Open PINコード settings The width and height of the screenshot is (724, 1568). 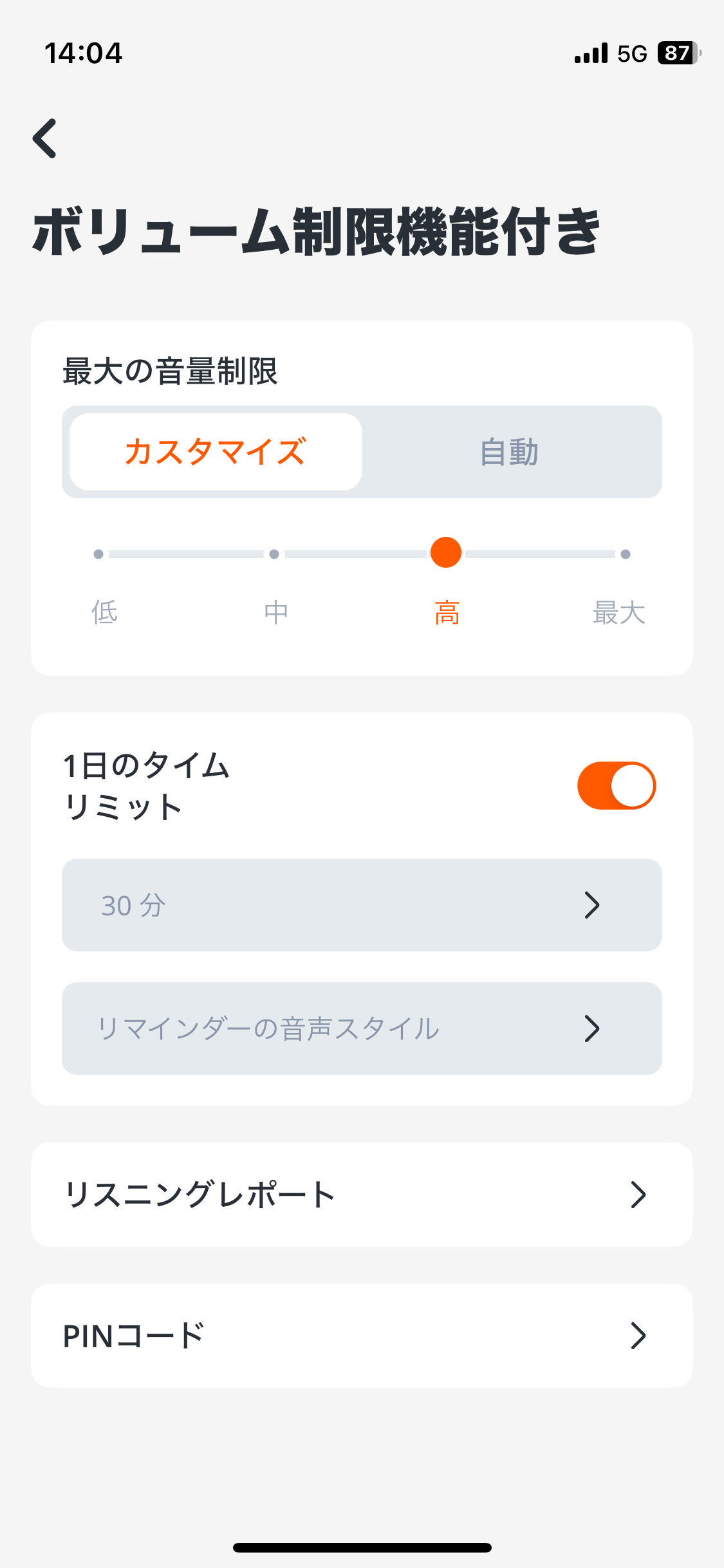coord(362,1336)
